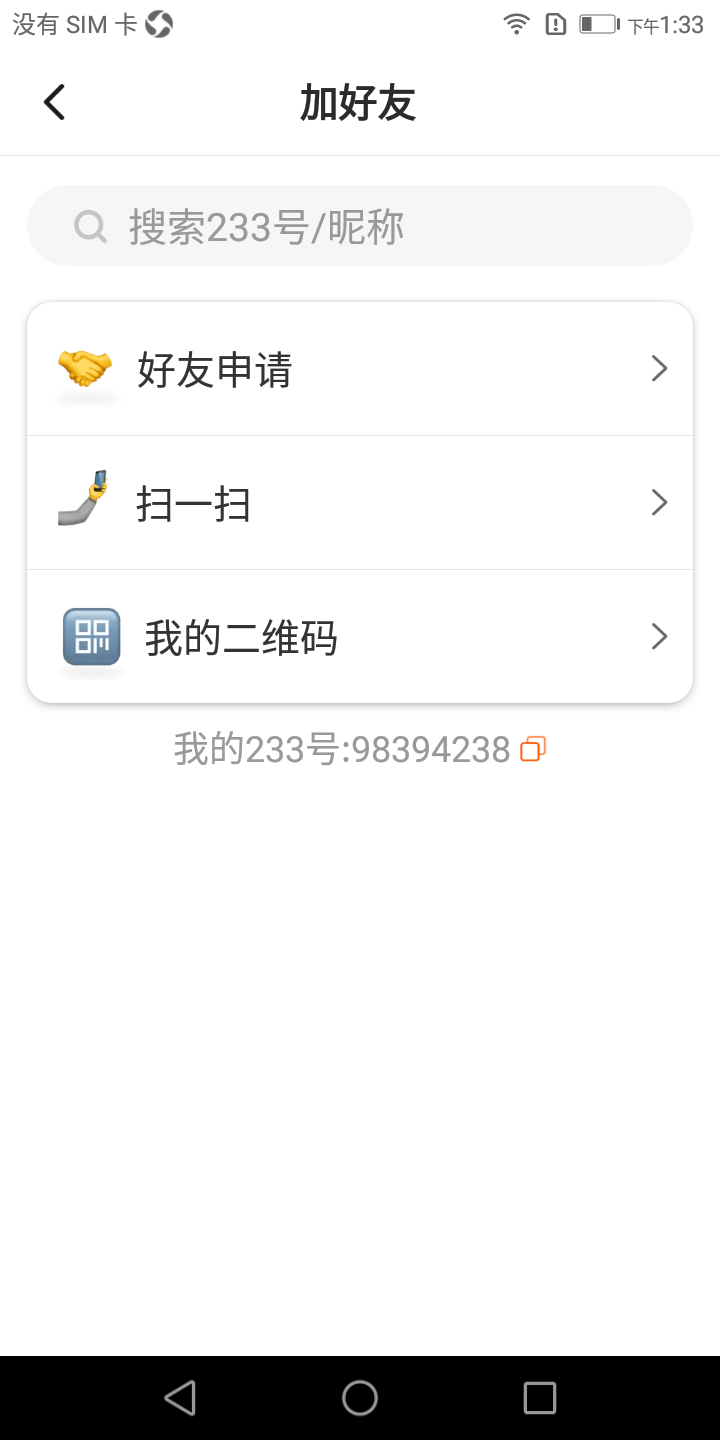Copy my 233 number with the copy icon
The width and height of the screenshot is (720, 1440).
coord(533,749)
